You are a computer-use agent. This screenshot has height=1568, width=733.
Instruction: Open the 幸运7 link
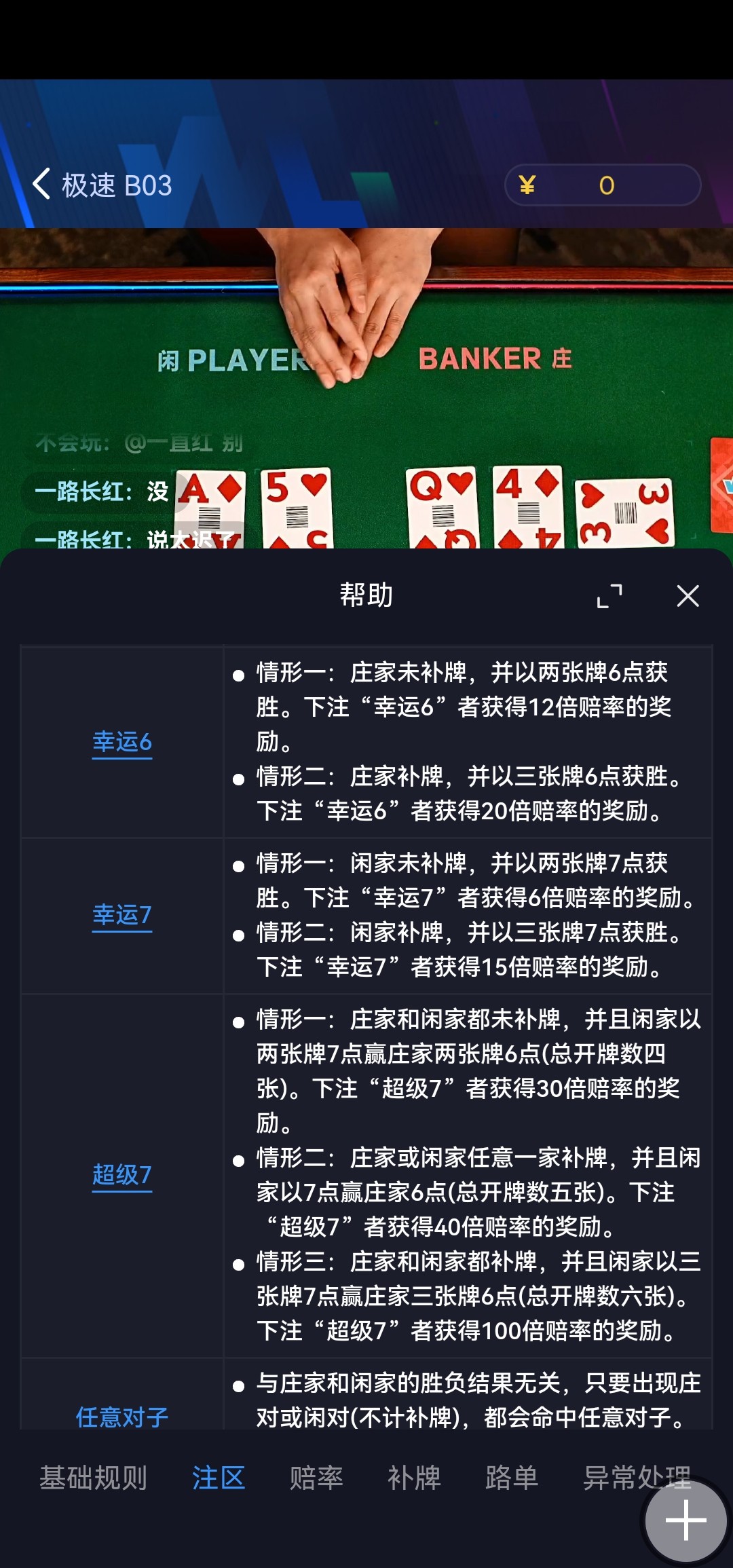[x=122, y=915]
